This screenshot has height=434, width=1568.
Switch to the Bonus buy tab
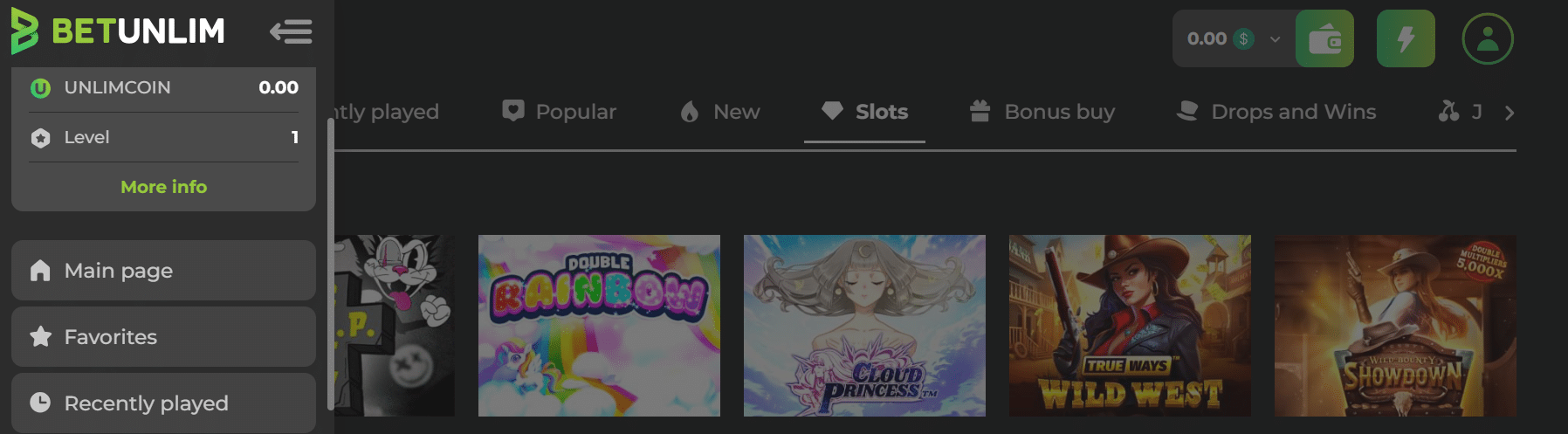coord(1042,112)
